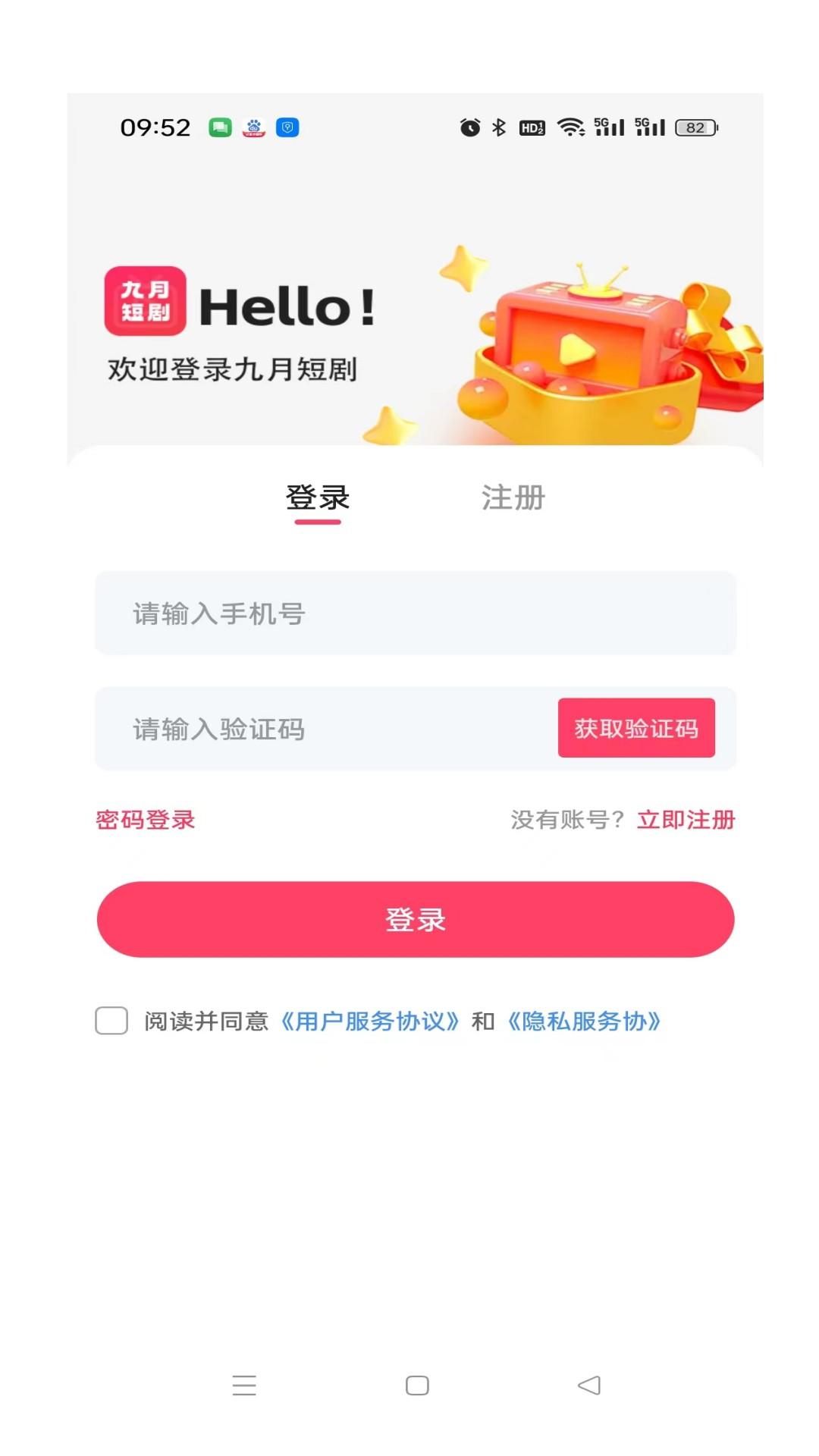Tap the Bluetooth icon in status bar

(x=498, y=127)
